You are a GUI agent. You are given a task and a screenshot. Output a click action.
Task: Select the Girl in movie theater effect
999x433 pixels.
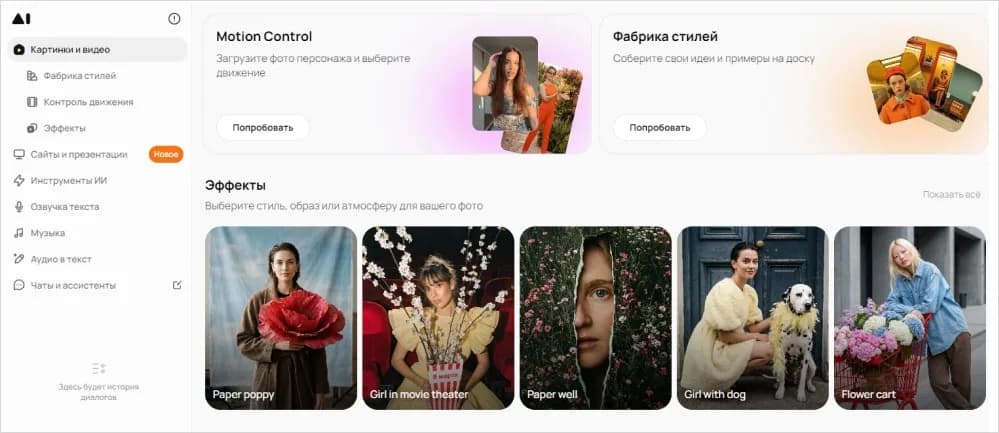tap(438, 317)
